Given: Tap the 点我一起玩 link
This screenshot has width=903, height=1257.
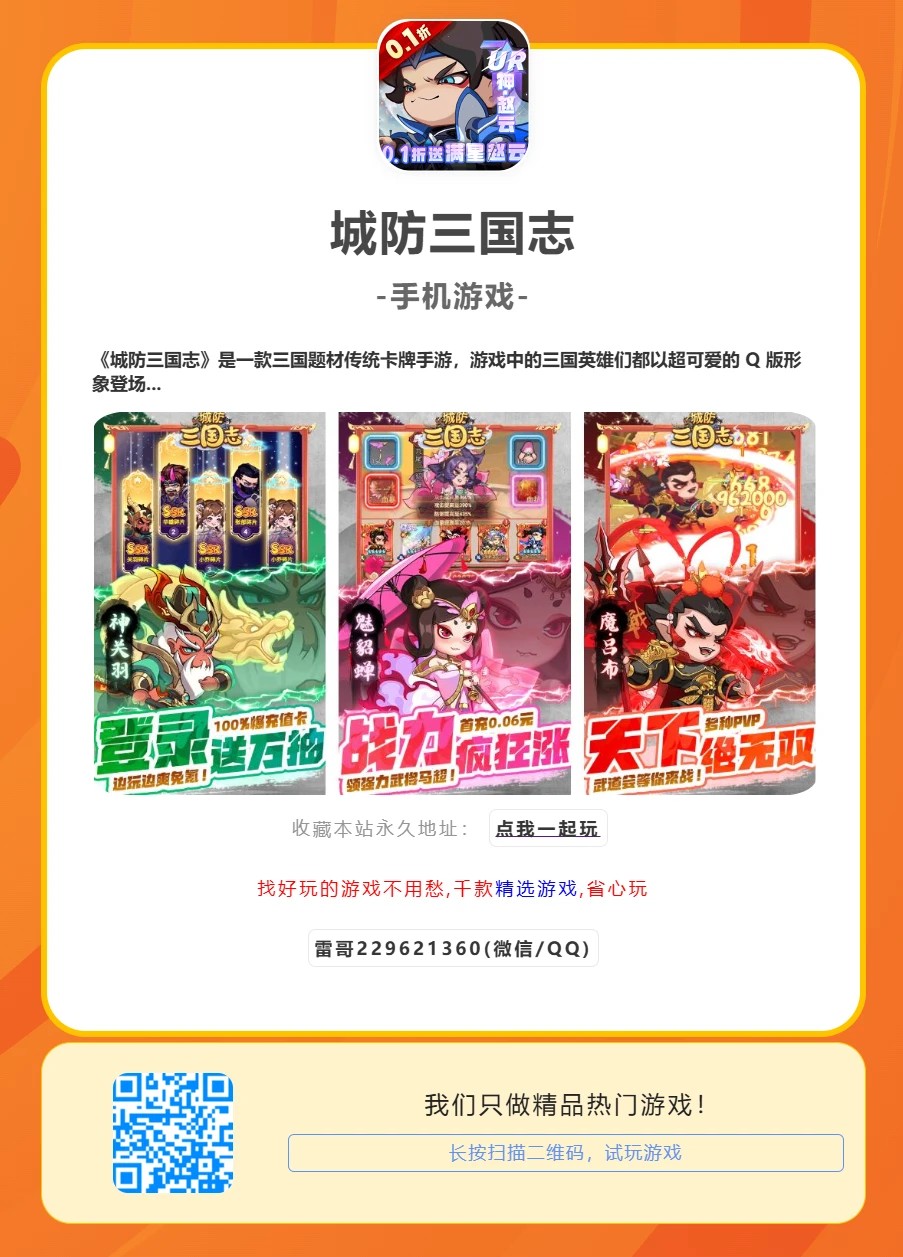Looking at the screenshot, I should pos(547,829).
